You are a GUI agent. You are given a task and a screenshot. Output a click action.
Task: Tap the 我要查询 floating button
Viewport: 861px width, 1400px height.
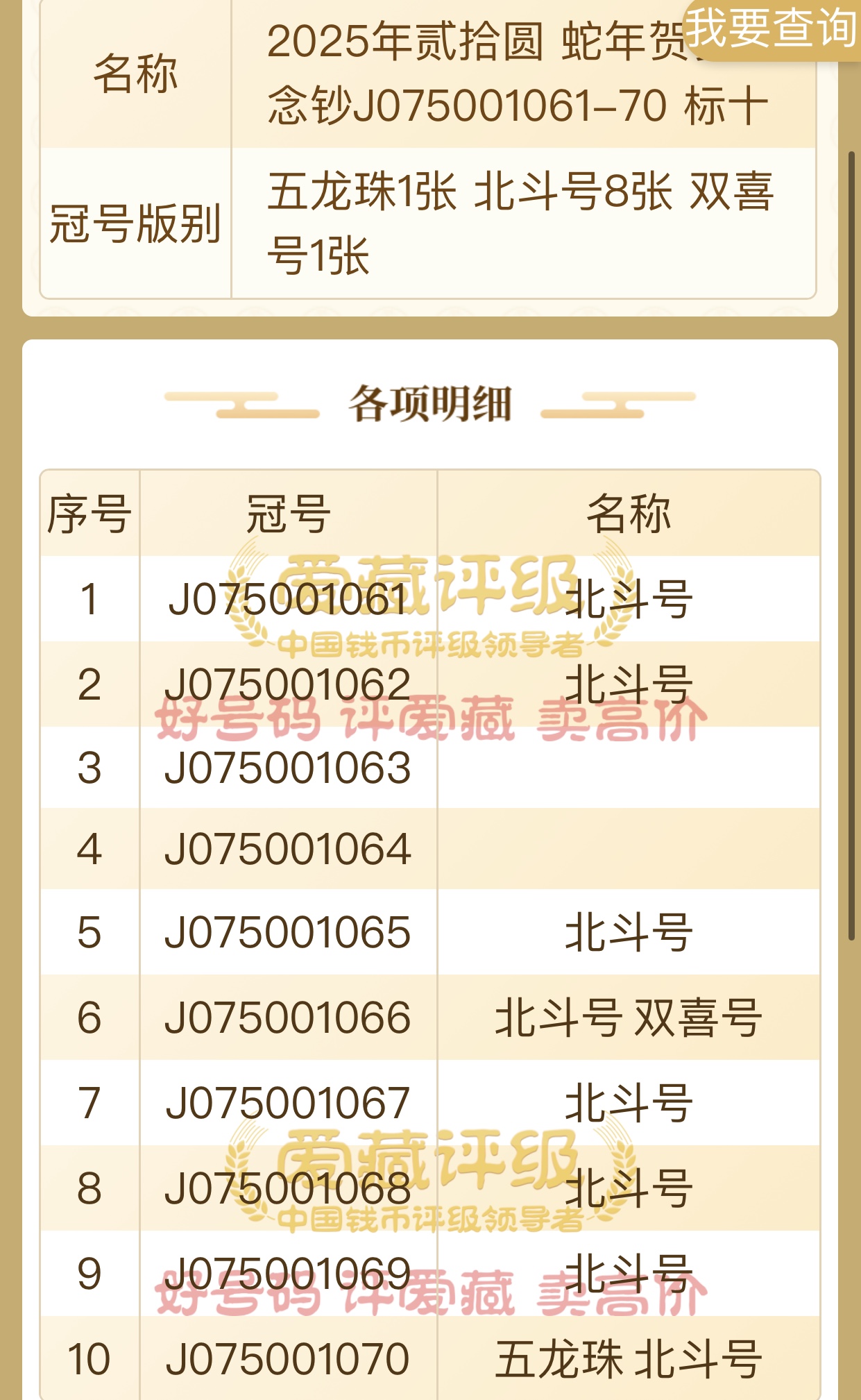tap(771, 29)
